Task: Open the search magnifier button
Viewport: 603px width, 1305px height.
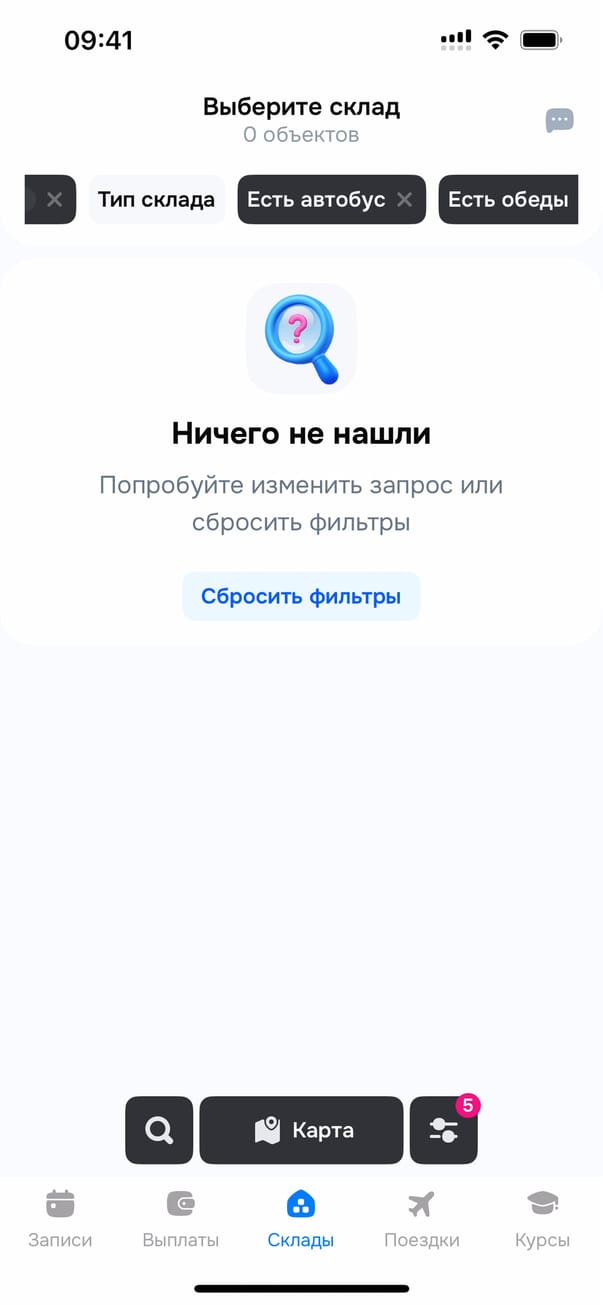Action: (158, 1130)
